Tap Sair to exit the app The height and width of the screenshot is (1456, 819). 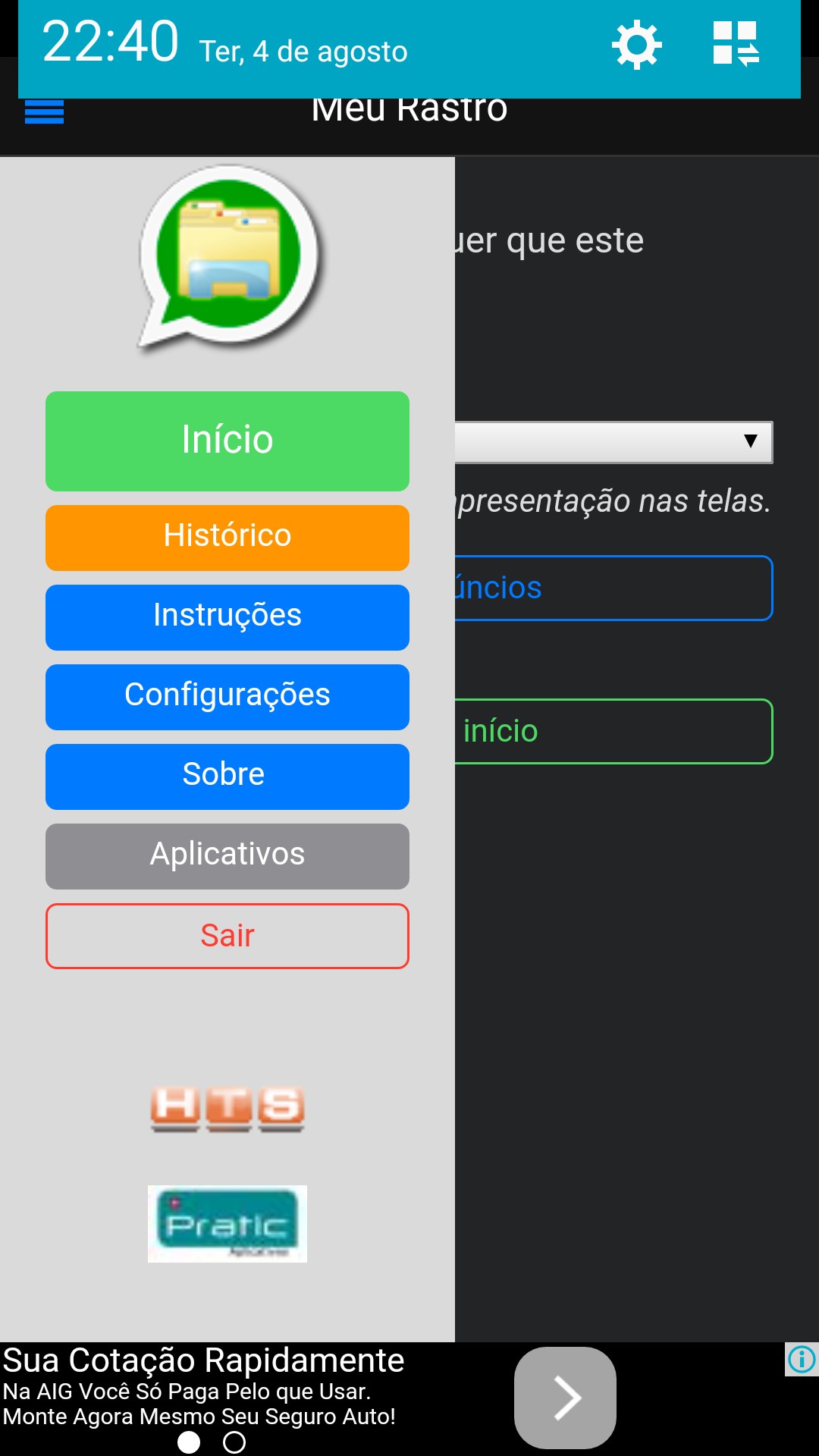227,935
